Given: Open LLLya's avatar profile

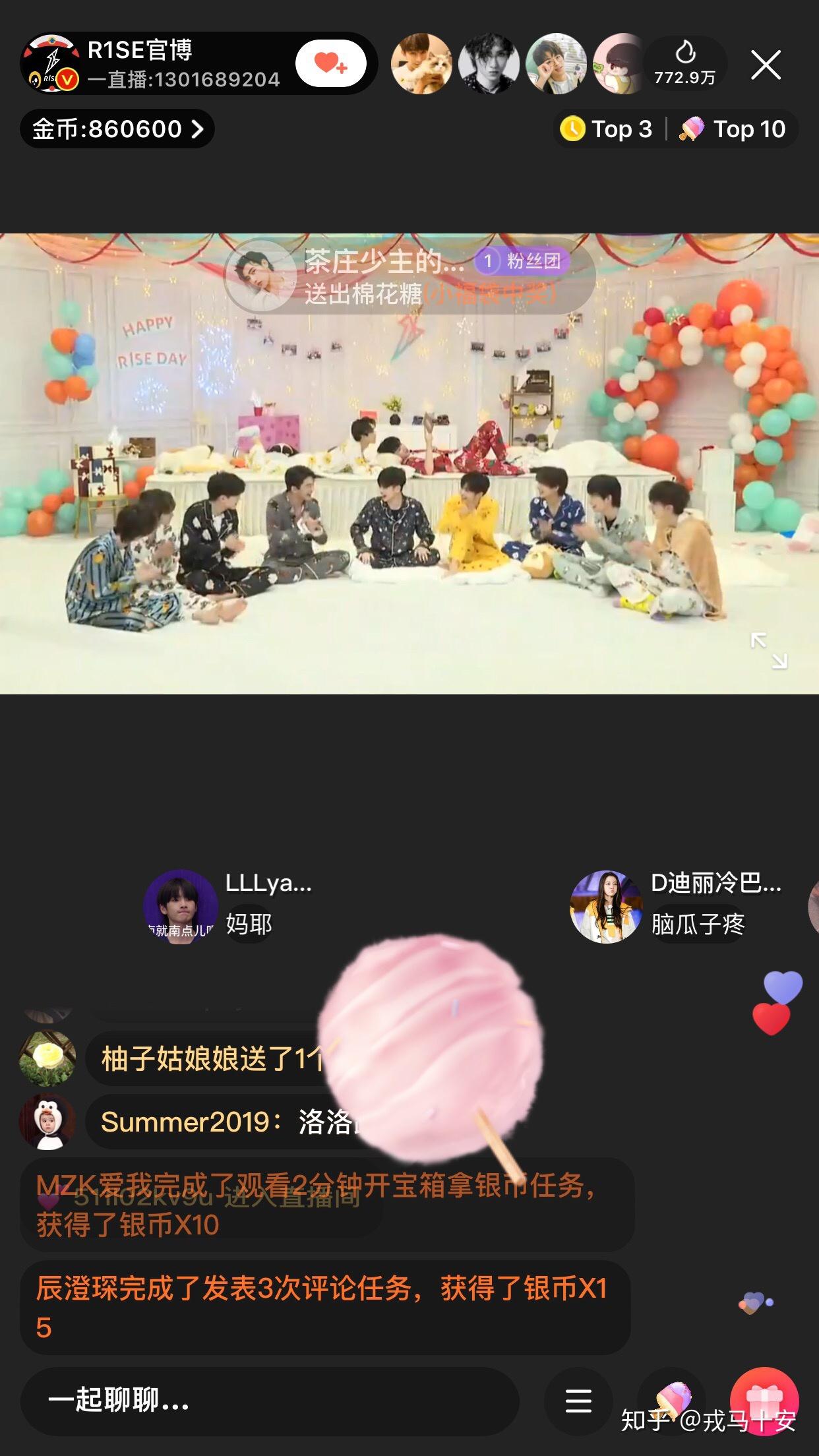Looking at the screenshot, I should (x=180, y=906).
